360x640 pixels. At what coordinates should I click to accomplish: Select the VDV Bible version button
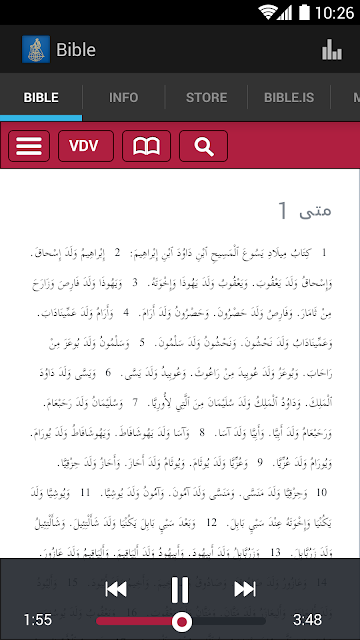pyautogui.click(x=86, y=146)
